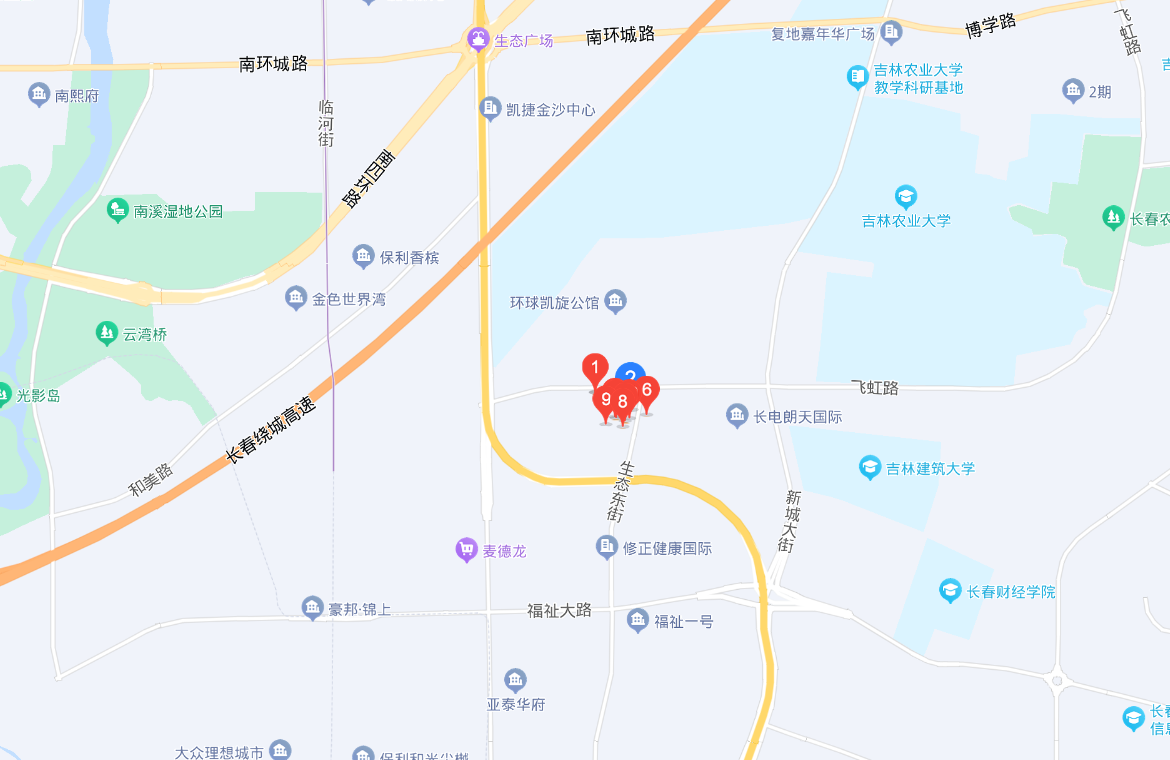Viewport: 1170px width, 760px height.
Task: Select red map marker number 8
Action: coord(623,403)
